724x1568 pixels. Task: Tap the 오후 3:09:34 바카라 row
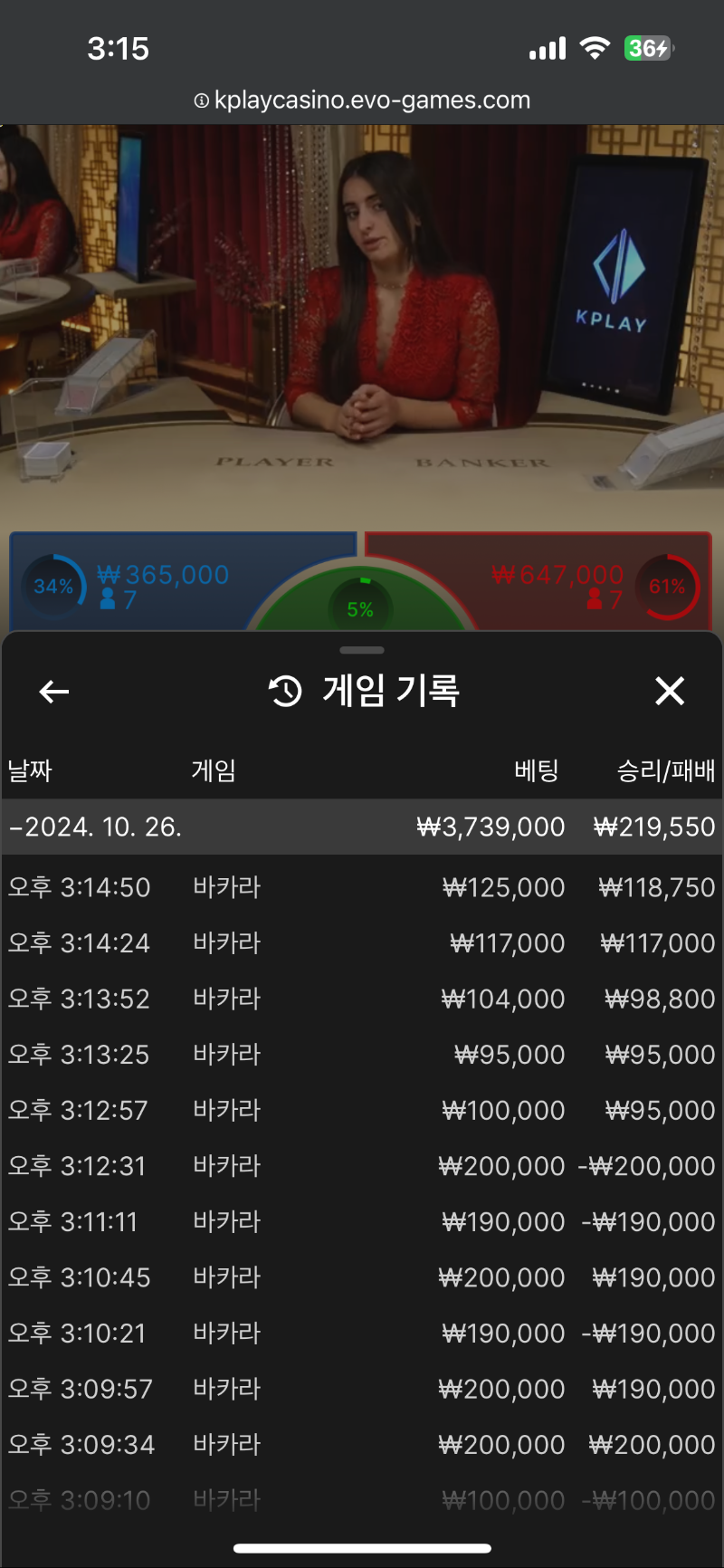[x=362, y=1445]
